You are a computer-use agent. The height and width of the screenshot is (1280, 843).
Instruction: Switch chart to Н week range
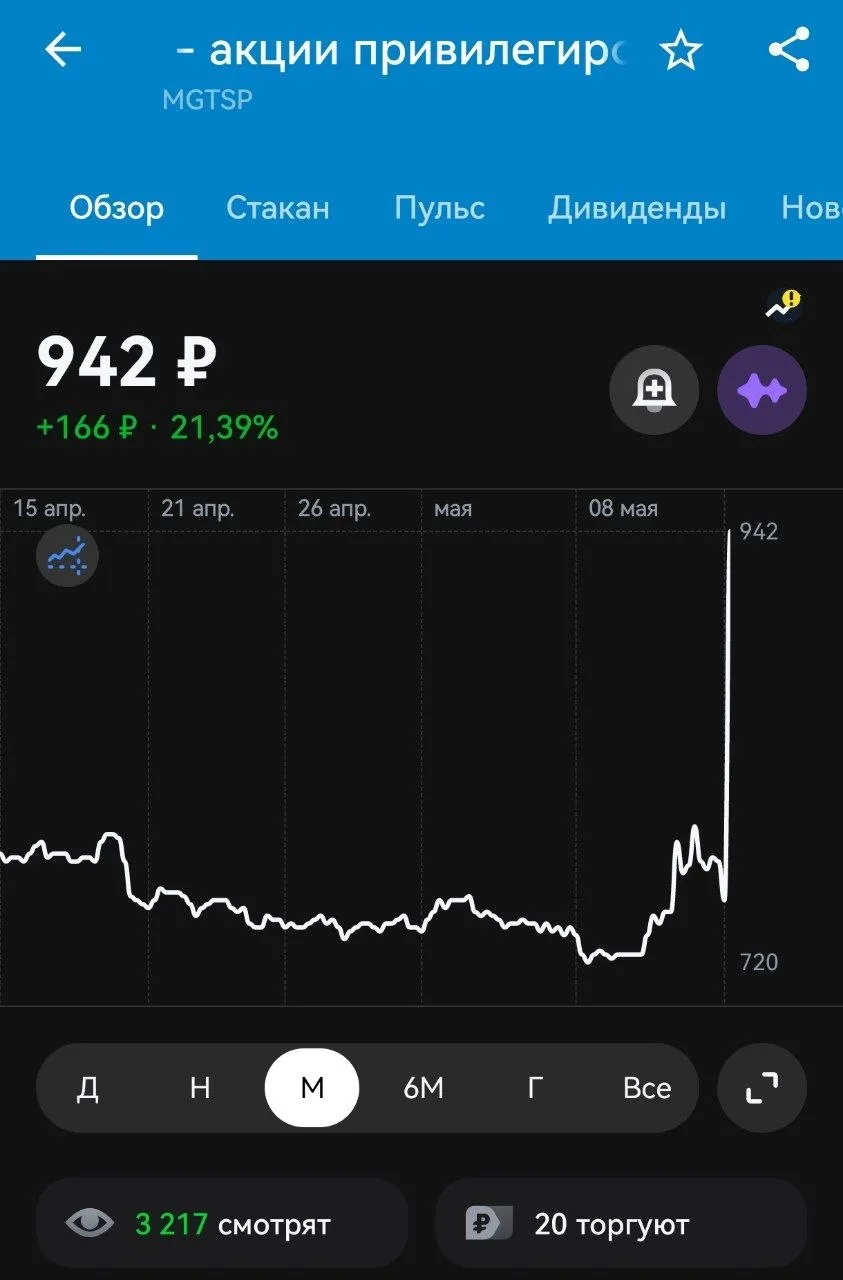(x=200, y=1088)
